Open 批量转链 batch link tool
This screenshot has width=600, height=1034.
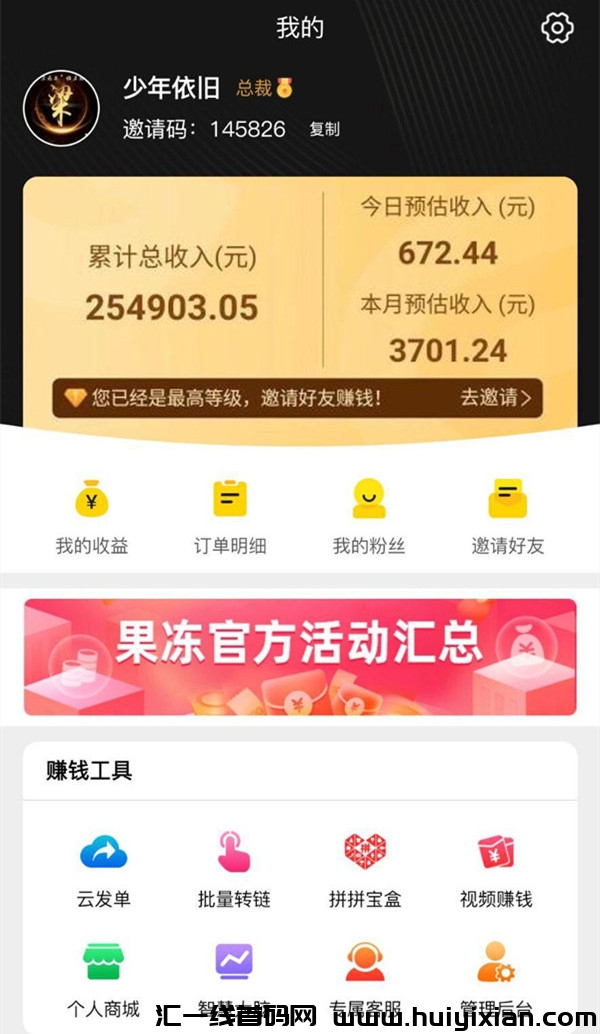235,867
